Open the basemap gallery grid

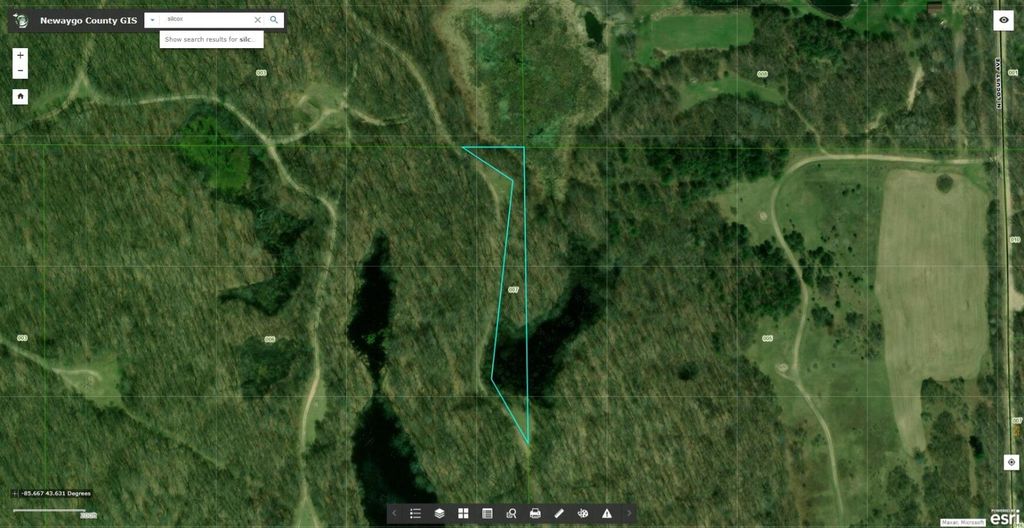[463, 513]
